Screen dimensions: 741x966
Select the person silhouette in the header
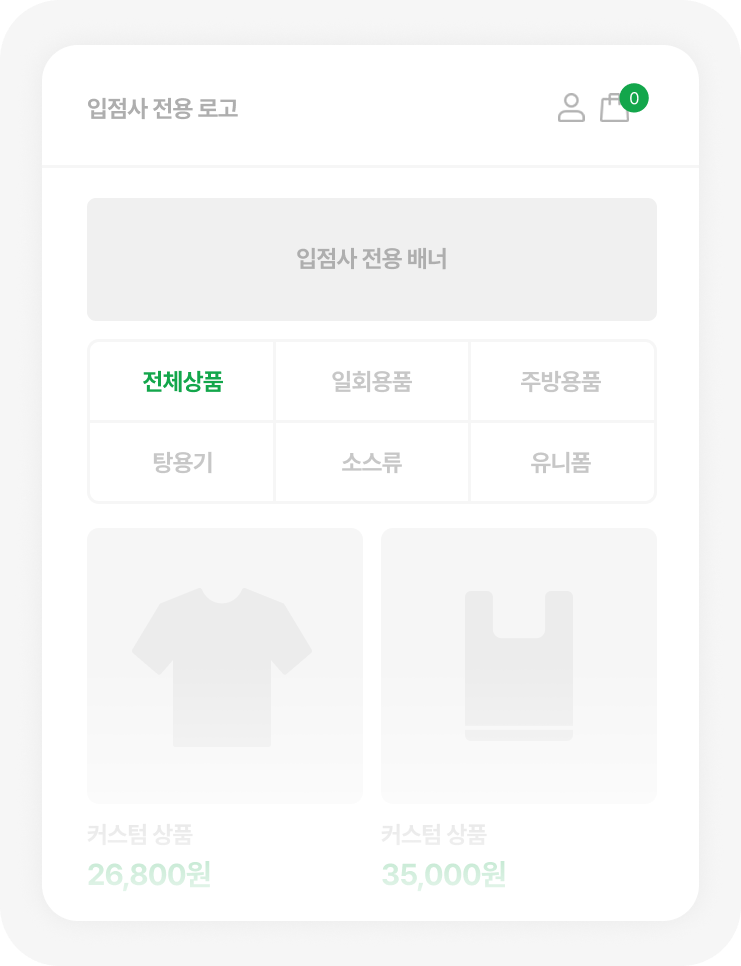571,109
